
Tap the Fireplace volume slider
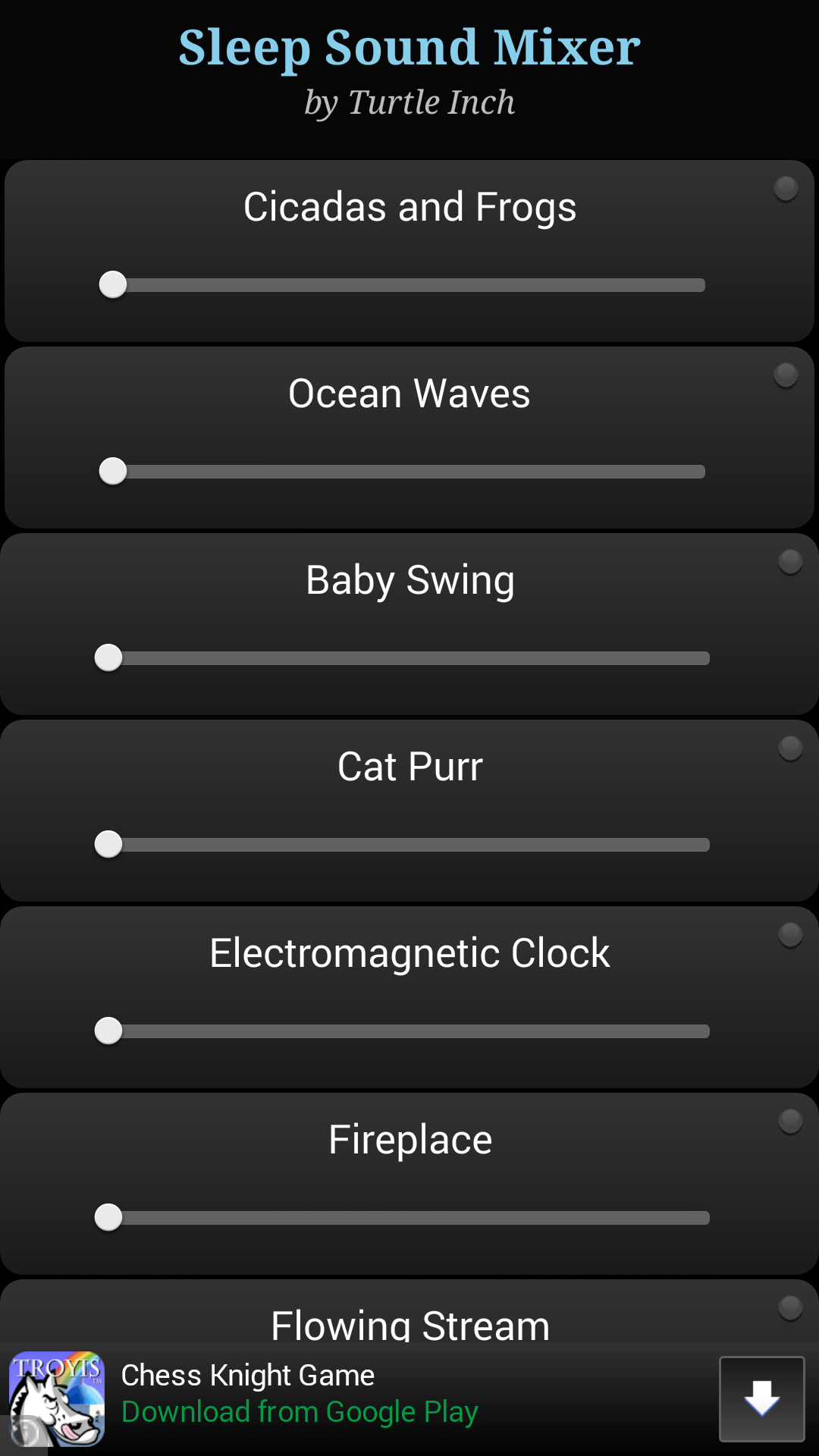pos(409,1218)
